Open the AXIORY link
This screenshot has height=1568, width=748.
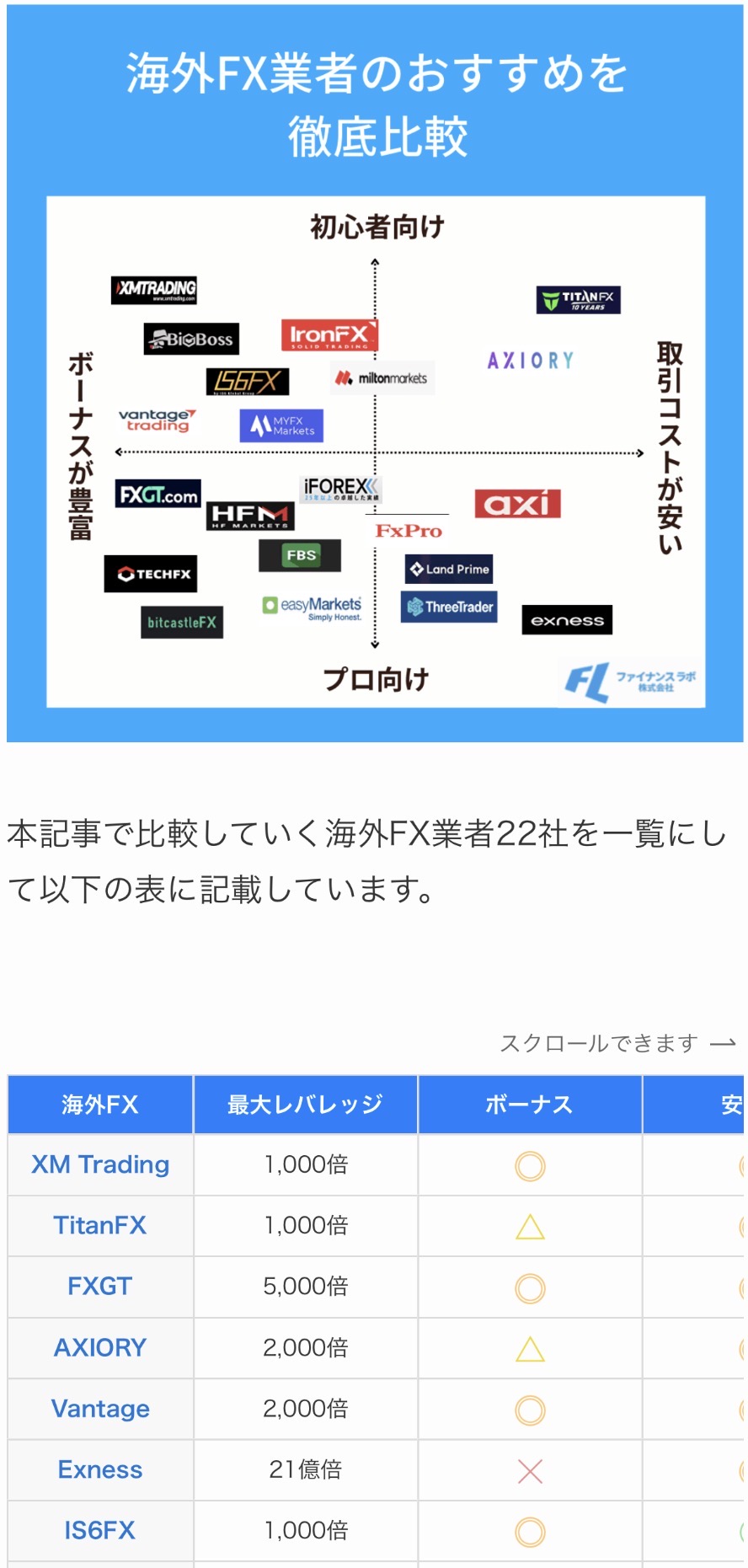pyautogui.click(x=100, y=1347)
